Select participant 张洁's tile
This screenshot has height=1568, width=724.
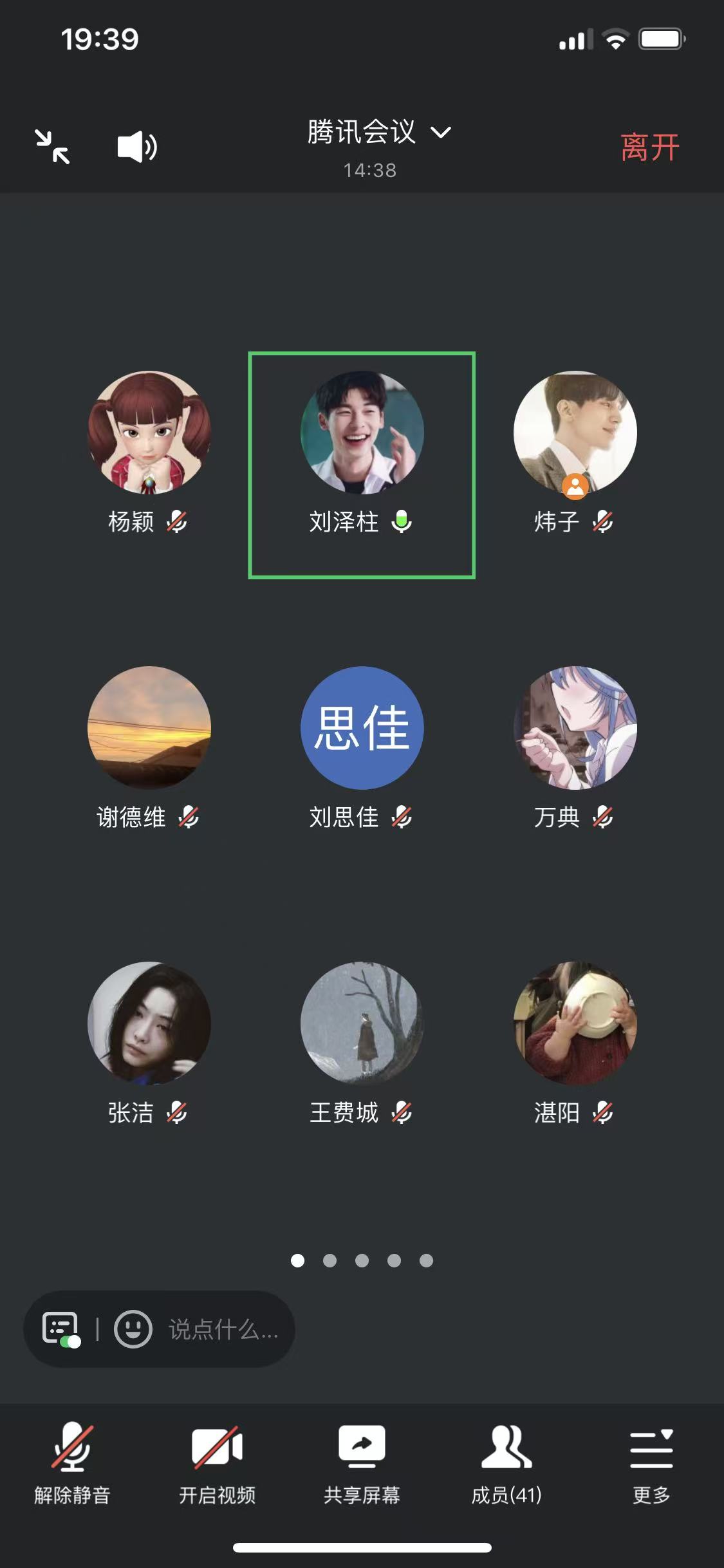click(149, 1023)
